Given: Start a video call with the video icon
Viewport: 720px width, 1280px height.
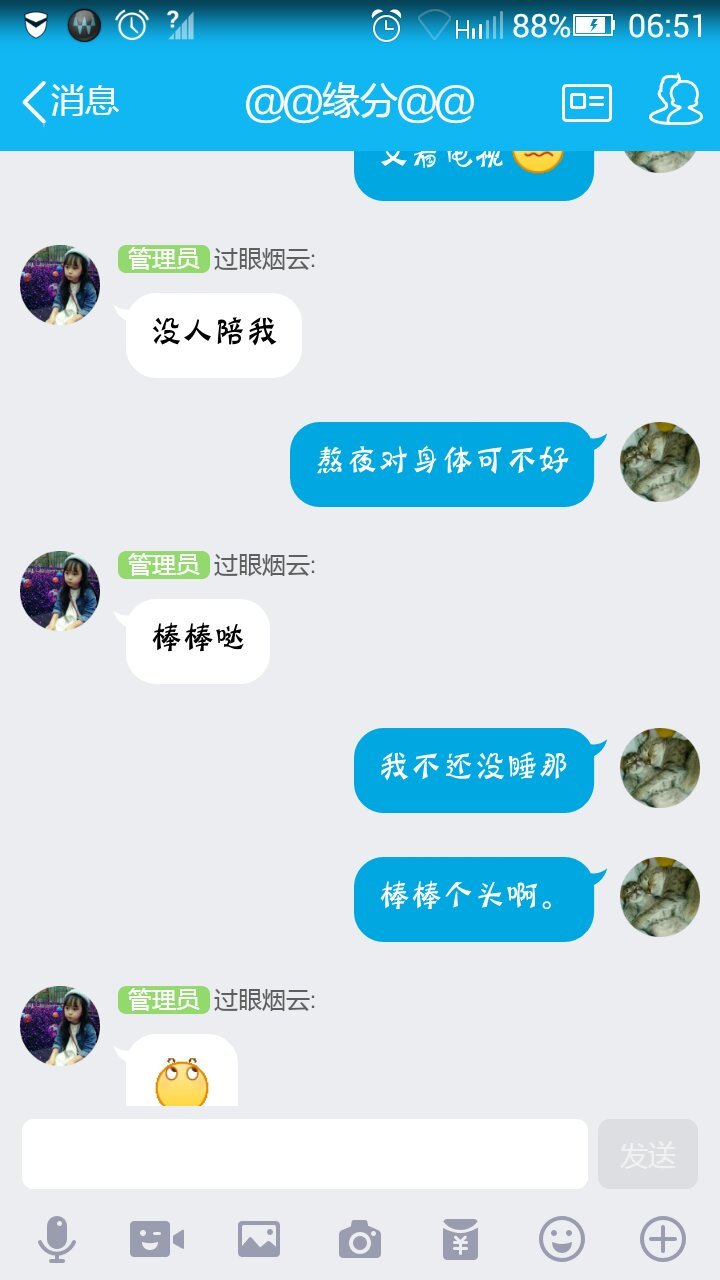Looking at the screenshot, I should 157,1240.
